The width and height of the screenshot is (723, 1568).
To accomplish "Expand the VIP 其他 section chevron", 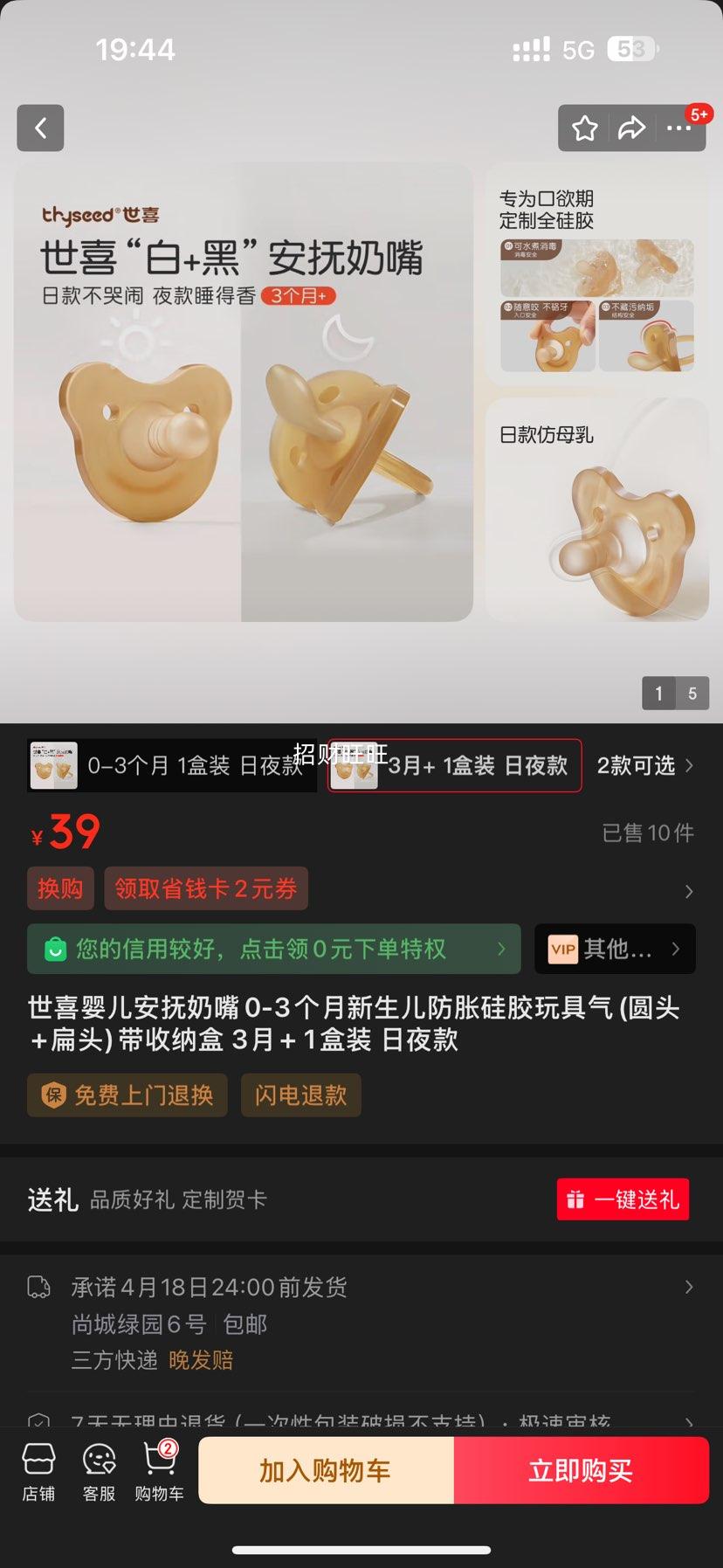I will coord(675,949).
